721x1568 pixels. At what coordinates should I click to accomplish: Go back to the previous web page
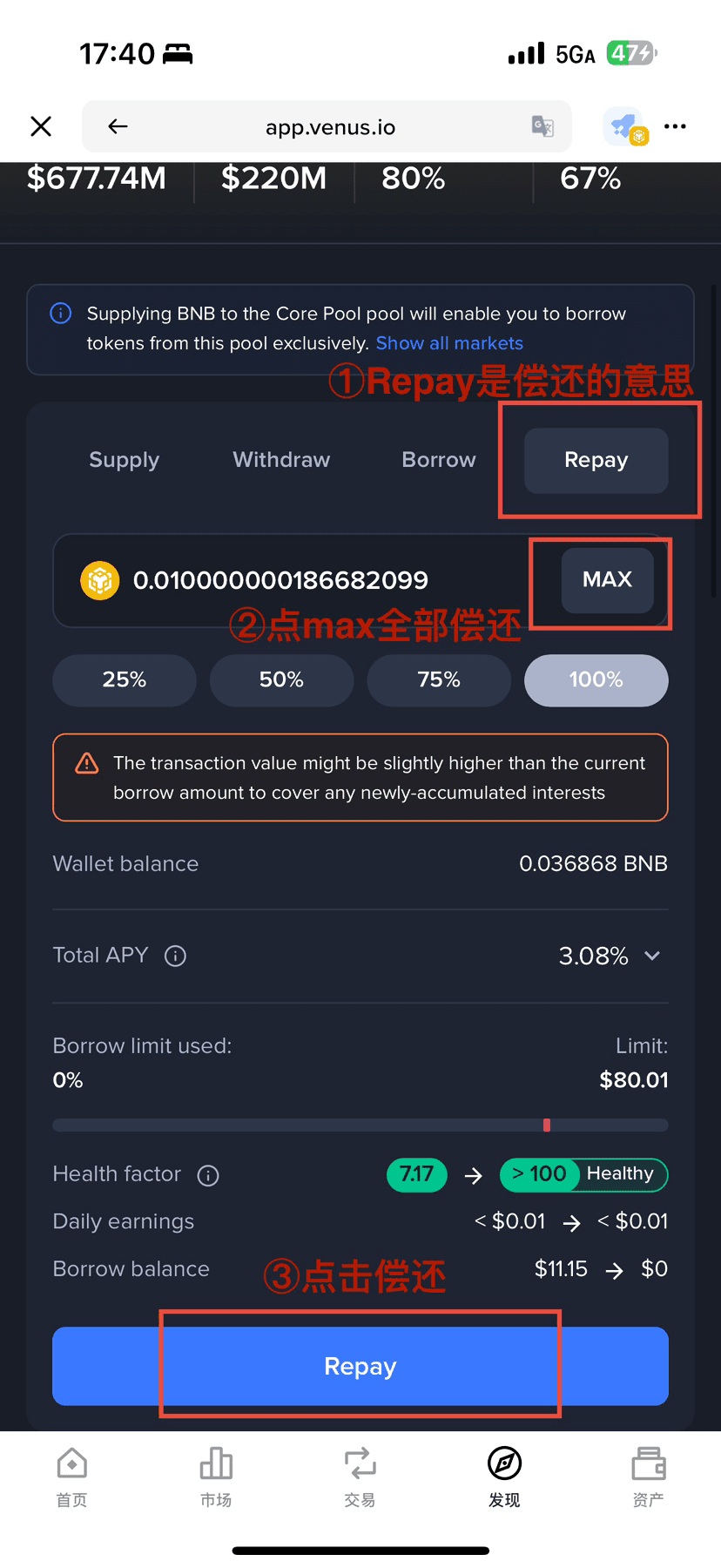(118, 126)
